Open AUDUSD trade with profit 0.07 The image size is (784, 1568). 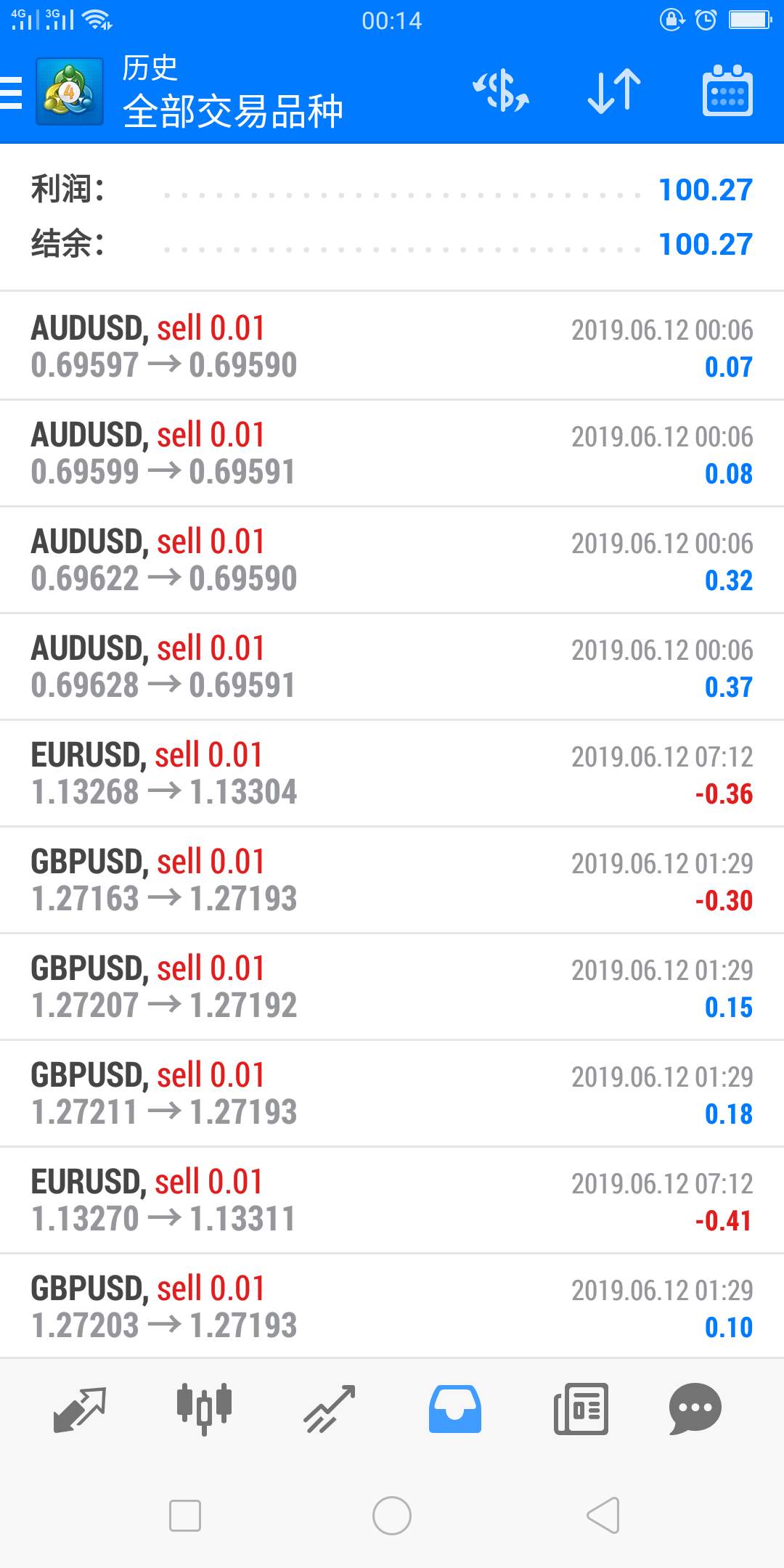(392, 346)
